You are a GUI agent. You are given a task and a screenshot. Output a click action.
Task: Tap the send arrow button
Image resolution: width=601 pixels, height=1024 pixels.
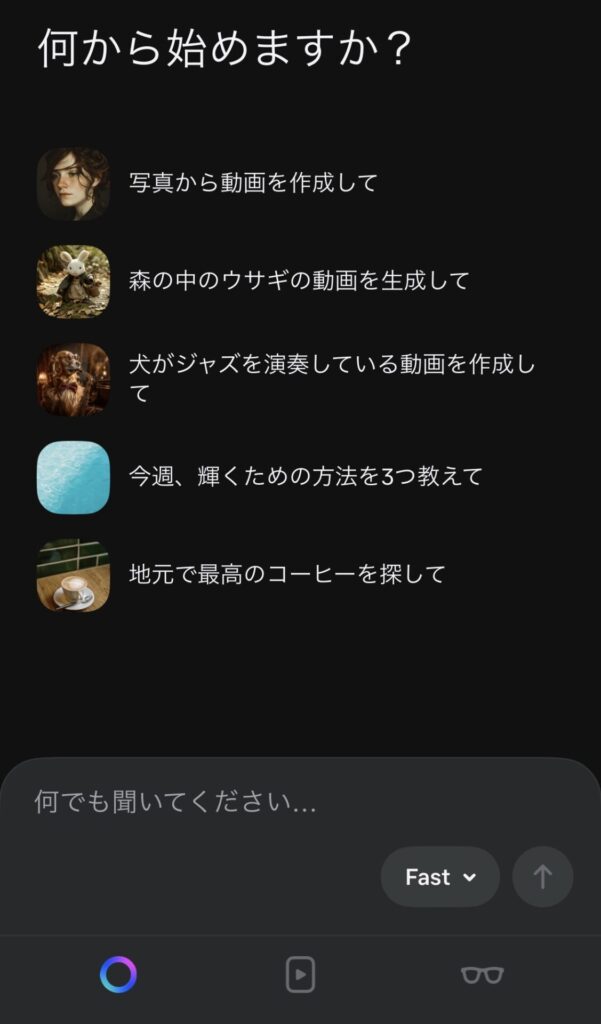pyautogui.click(x=542, y=877)
